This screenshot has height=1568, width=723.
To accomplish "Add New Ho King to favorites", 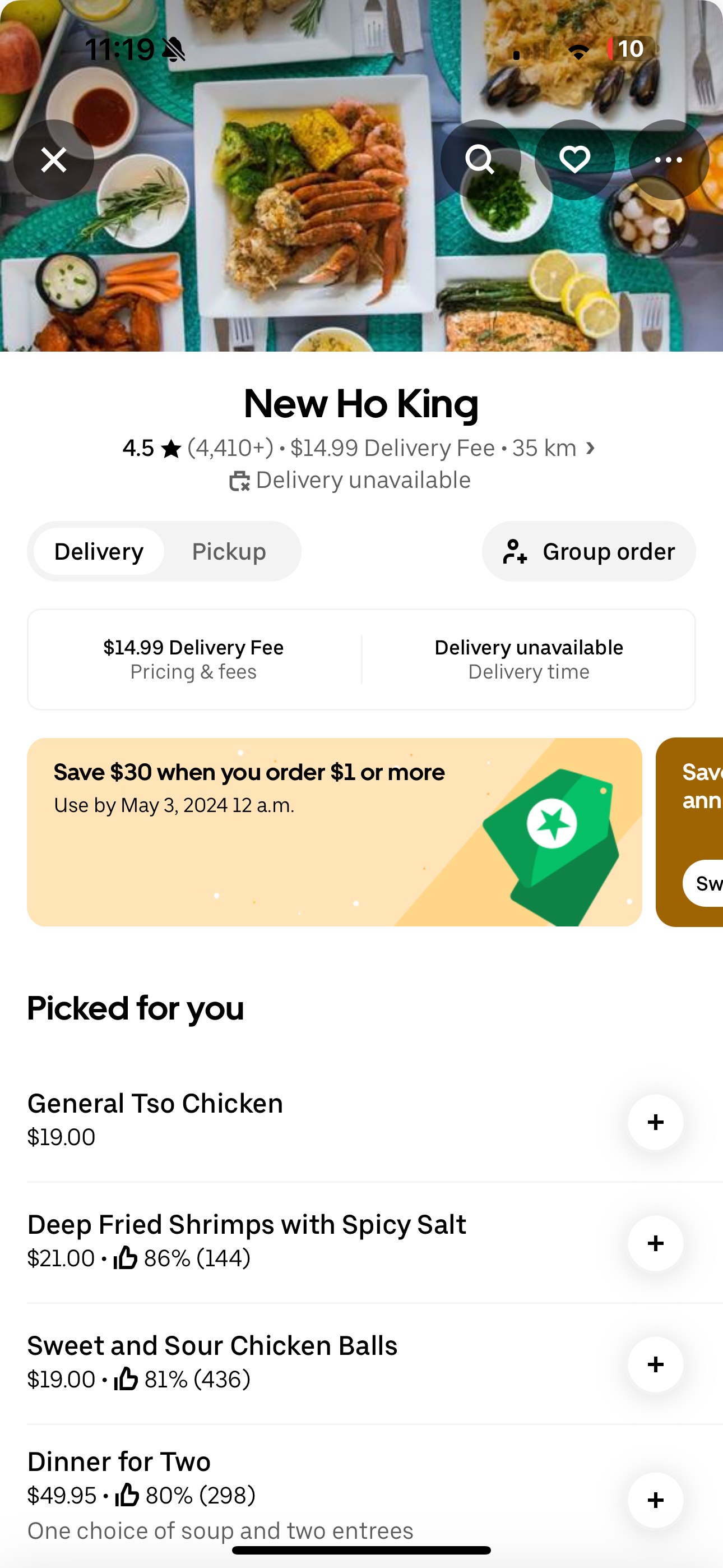I will pos(574,160).
